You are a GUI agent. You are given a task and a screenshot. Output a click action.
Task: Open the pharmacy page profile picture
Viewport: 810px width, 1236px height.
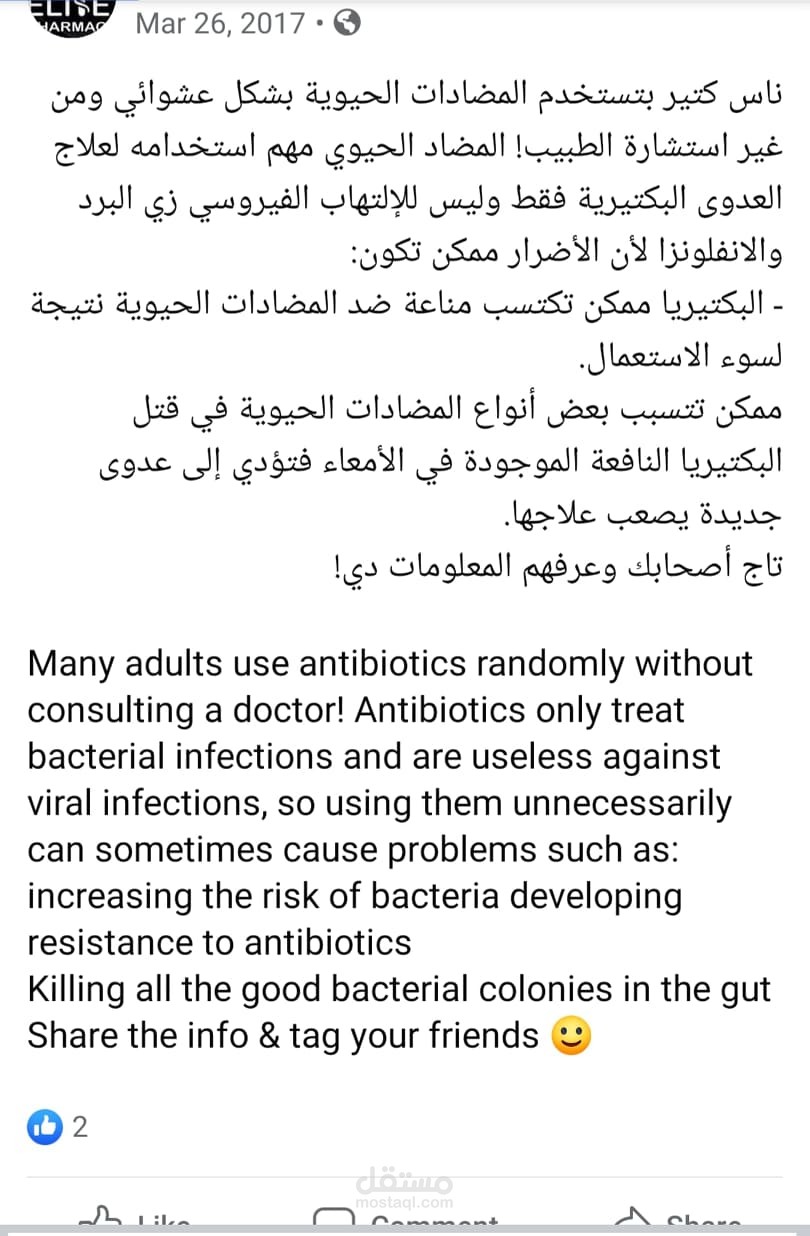pos(71,17)
